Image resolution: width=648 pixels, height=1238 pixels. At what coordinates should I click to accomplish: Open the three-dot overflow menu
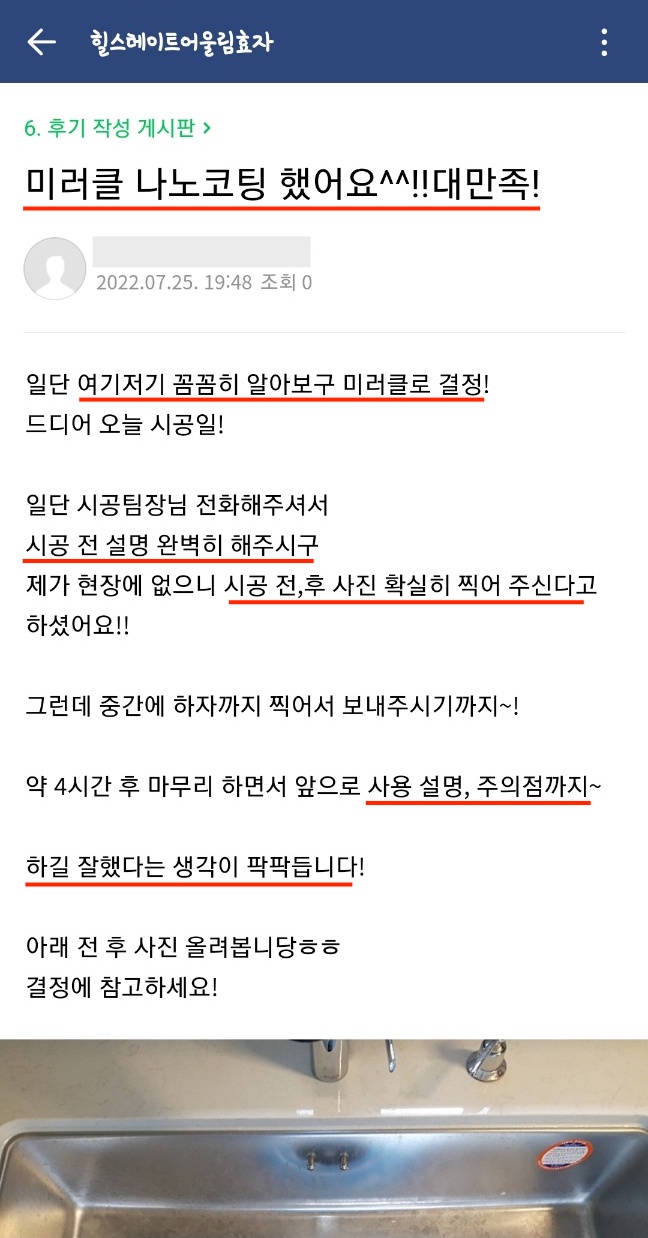[603, 42]
